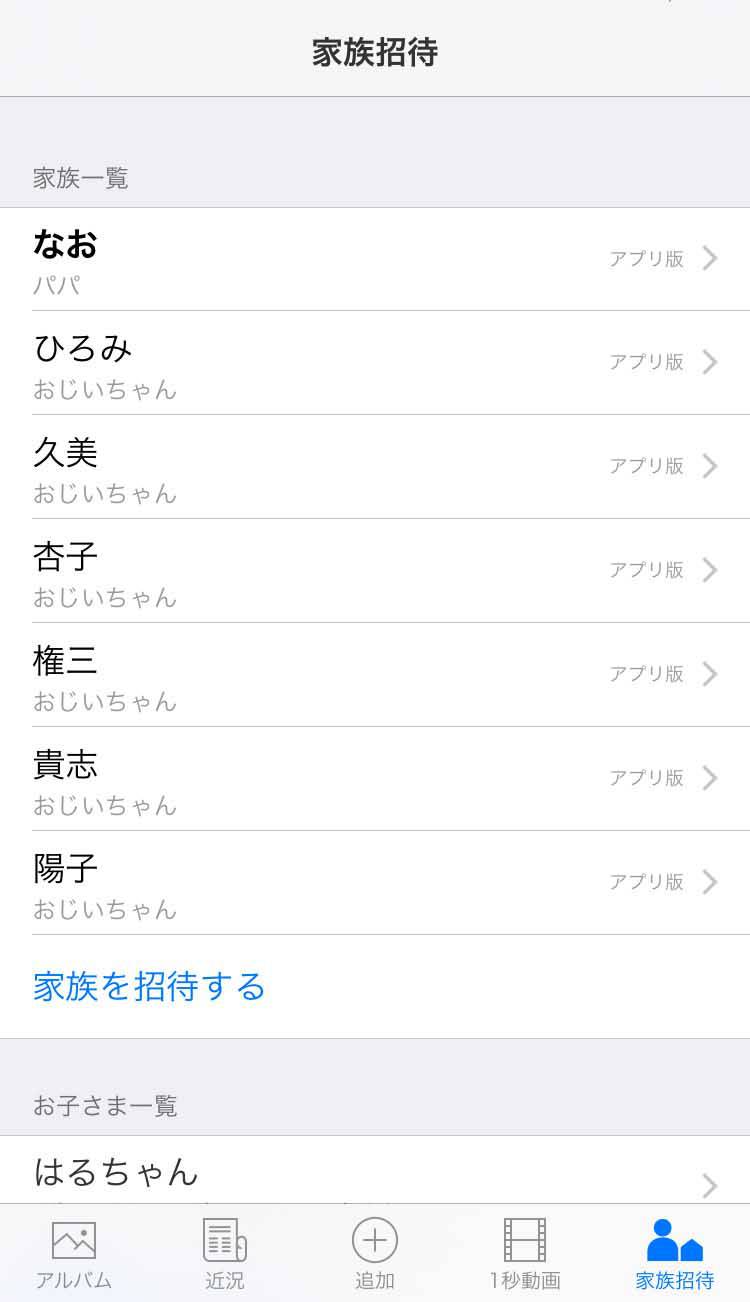This screenshot has height=1302, width=750.
Task: Select the 久美 family member row
Action: (375, 467)
